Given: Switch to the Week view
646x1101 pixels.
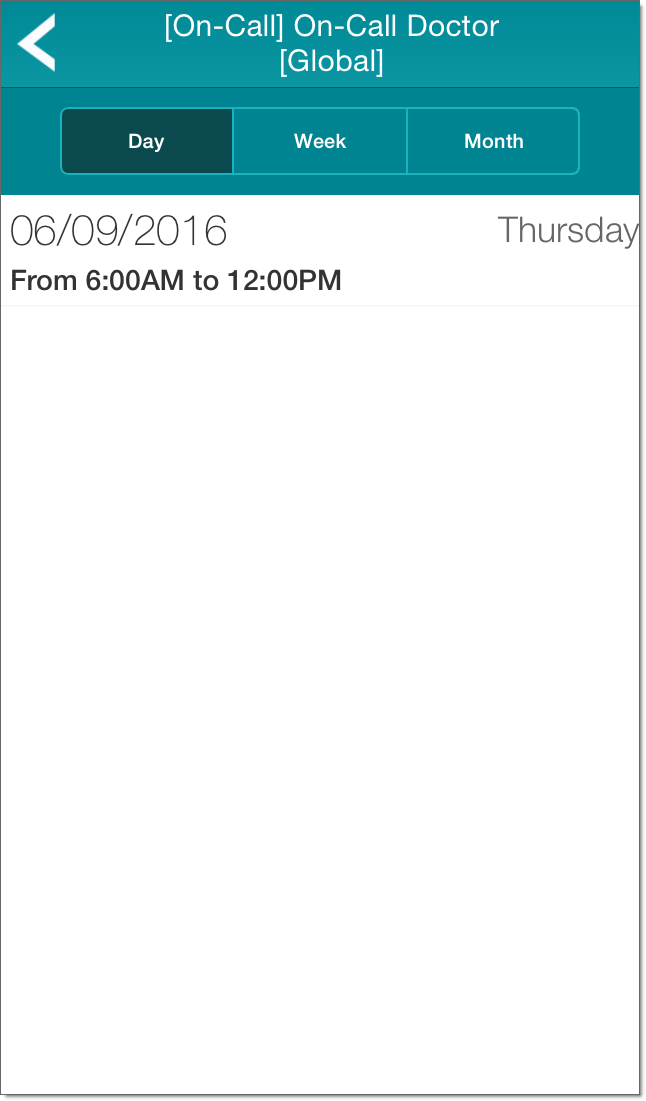Looking at the screenshot, I should 320,141.
